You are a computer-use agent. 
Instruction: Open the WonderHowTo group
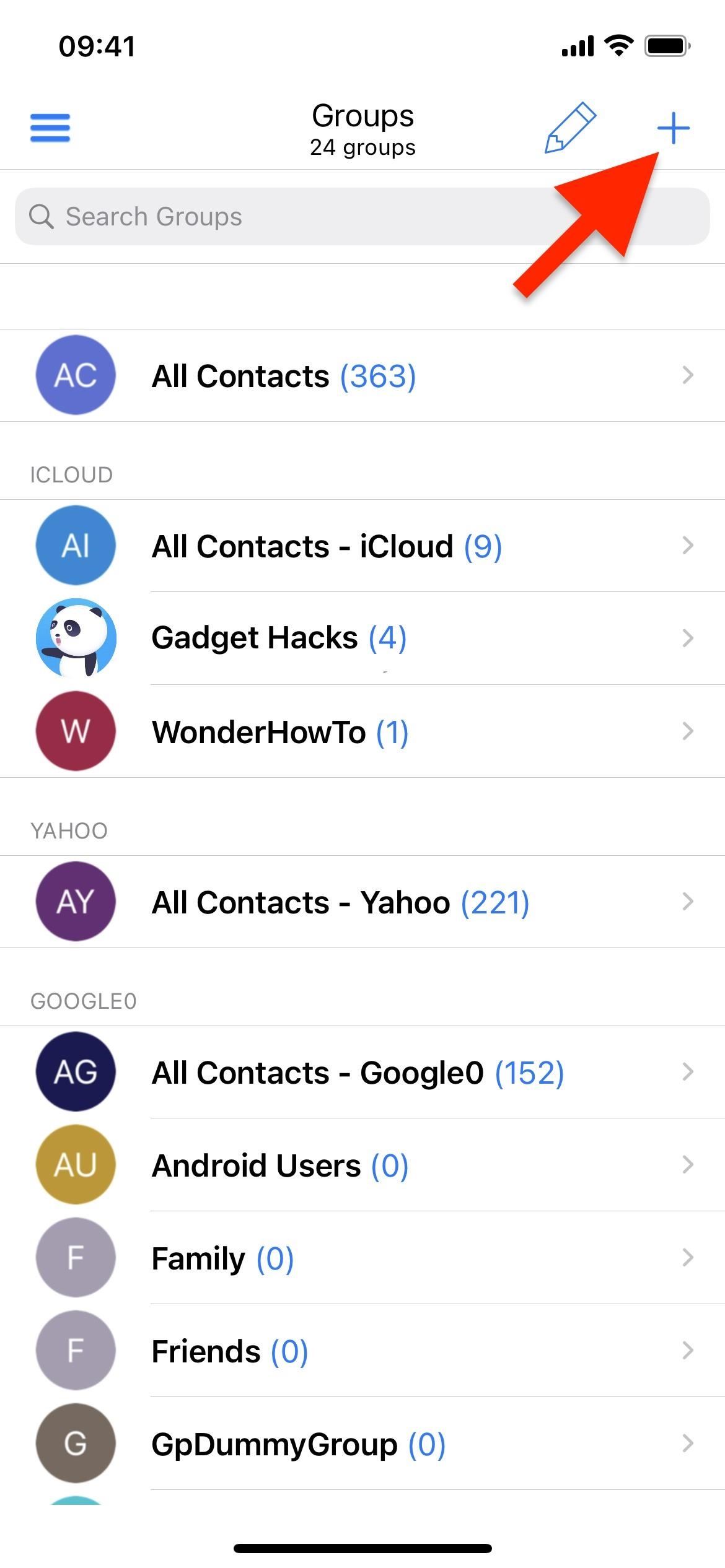pyautogui.click(x=362, y=731)
